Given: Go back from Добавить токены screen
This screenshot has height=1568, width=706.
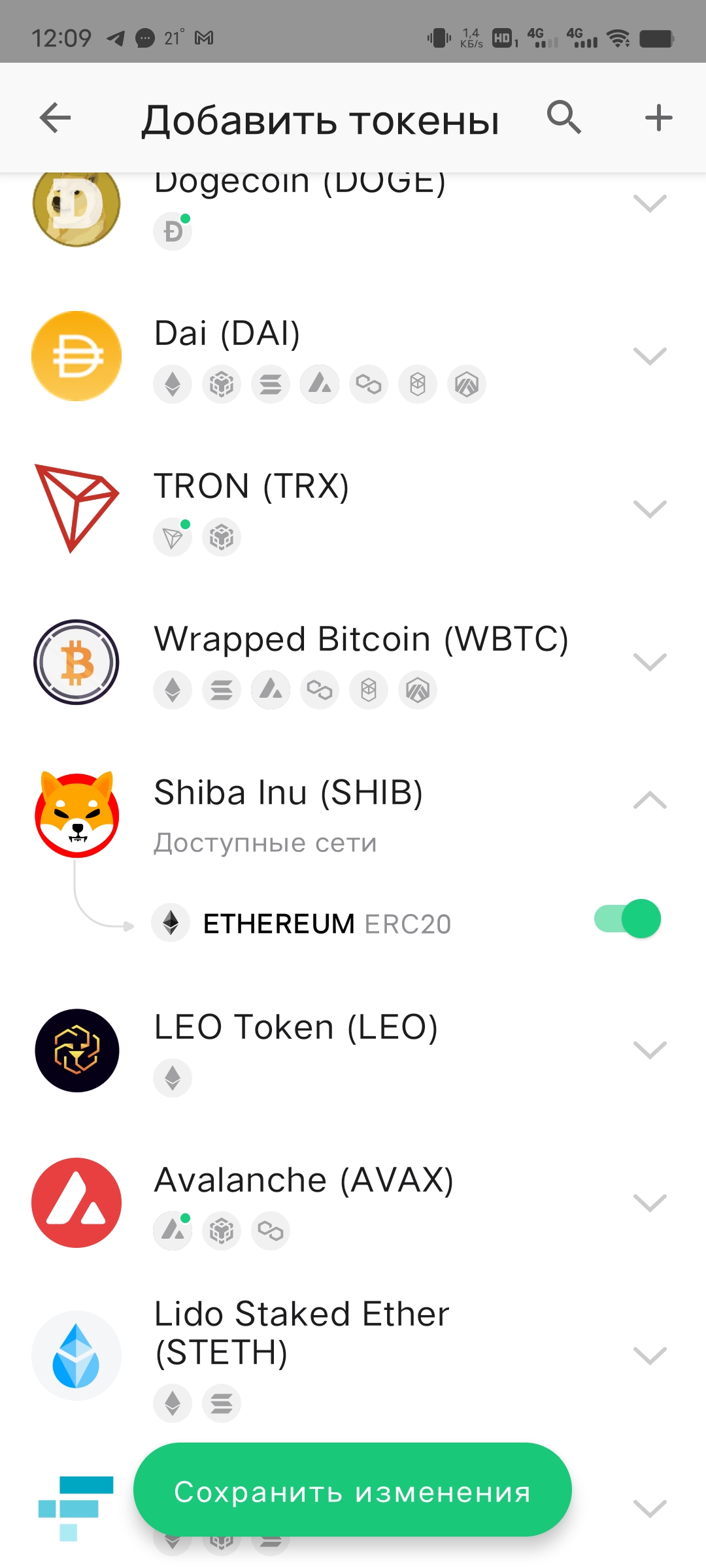Looking at the screenshot, I should coord(55,118).
